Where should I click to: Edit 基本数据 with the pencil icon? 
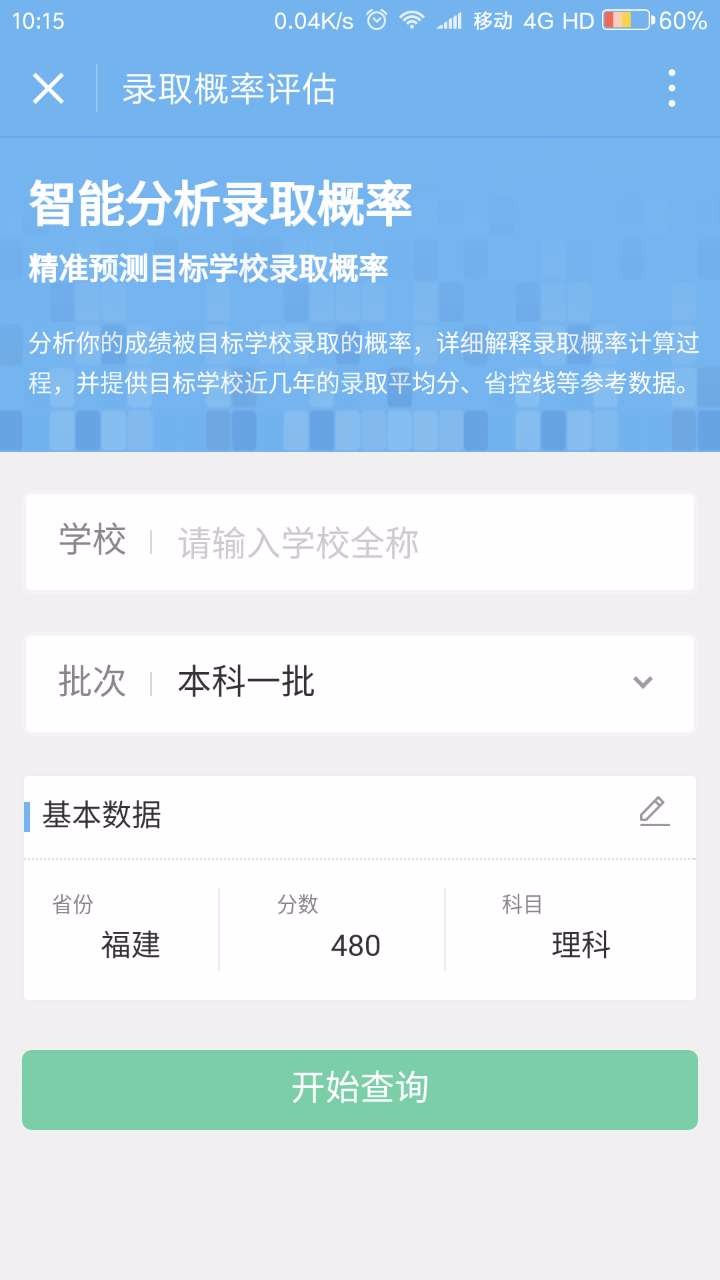(x=654, y=811)
